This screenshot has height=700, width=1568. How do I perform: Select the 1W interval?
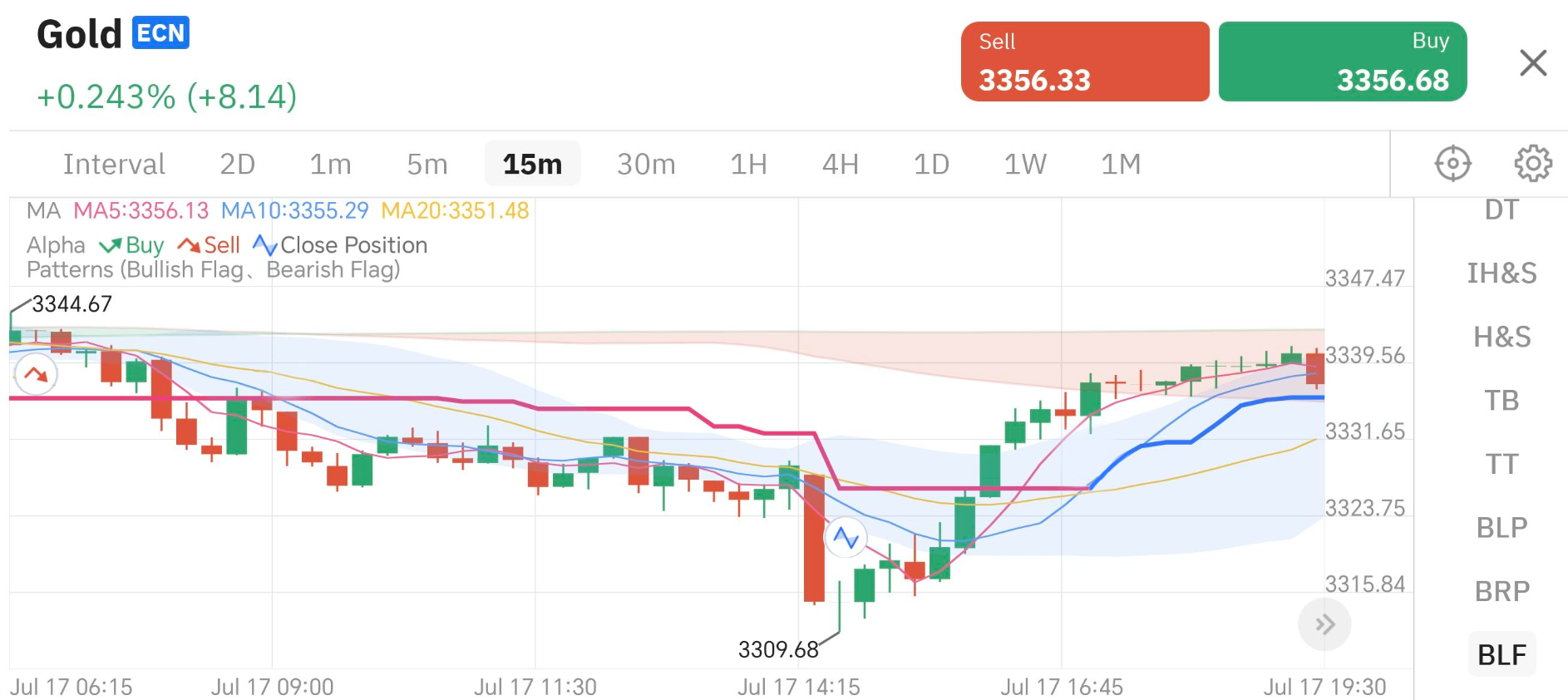[1024, 164]
